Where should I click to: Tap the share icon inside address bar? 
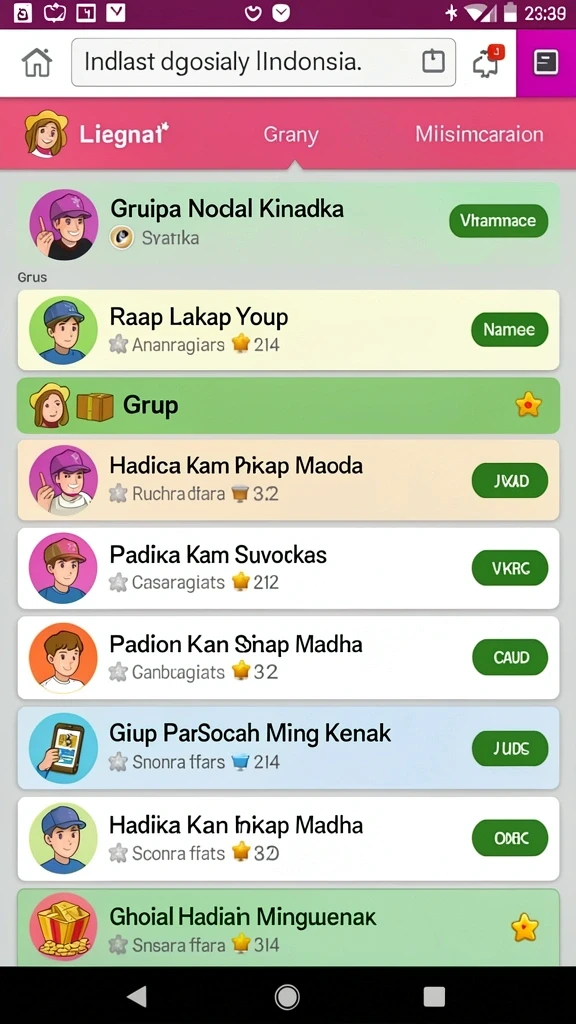coord(433,62)
